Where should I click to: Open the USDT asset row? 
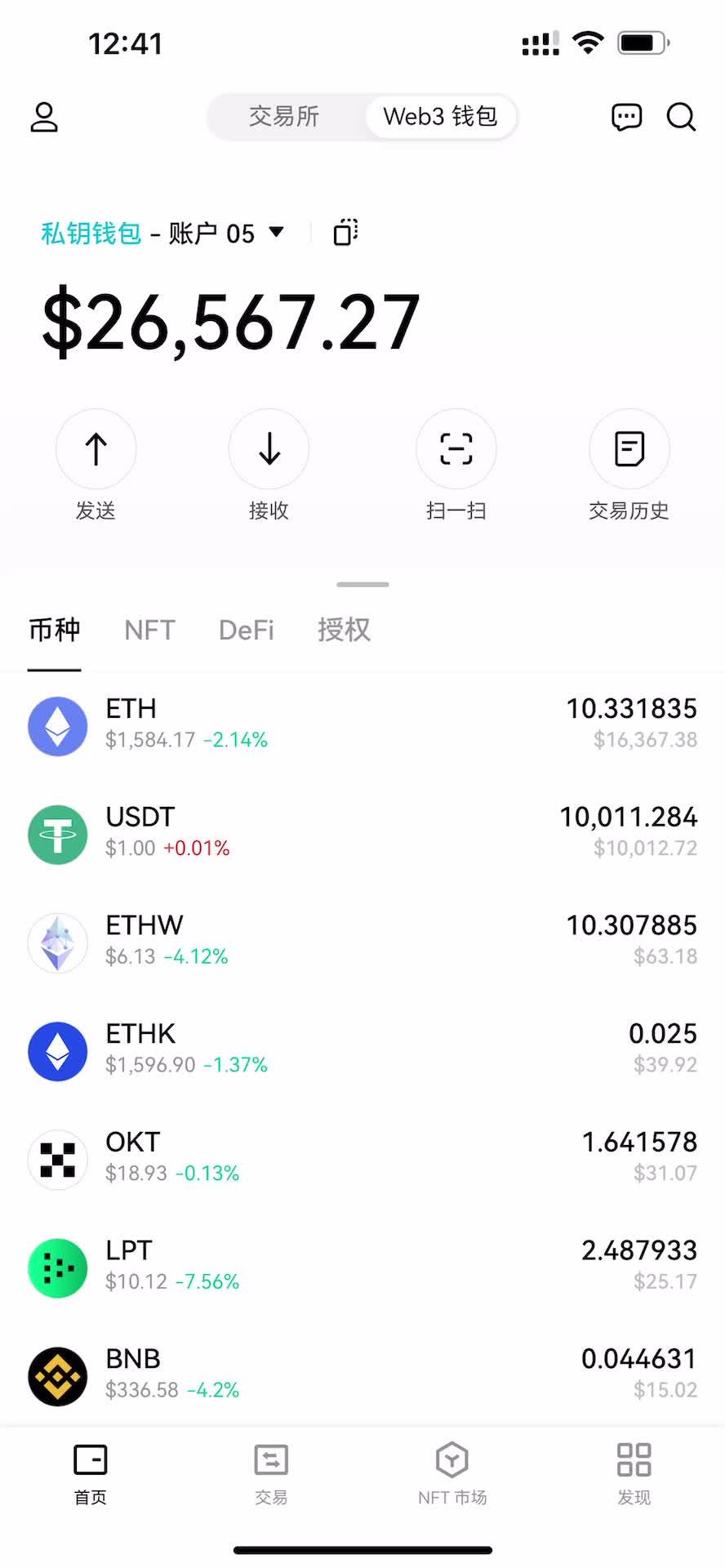click(362, 833)
